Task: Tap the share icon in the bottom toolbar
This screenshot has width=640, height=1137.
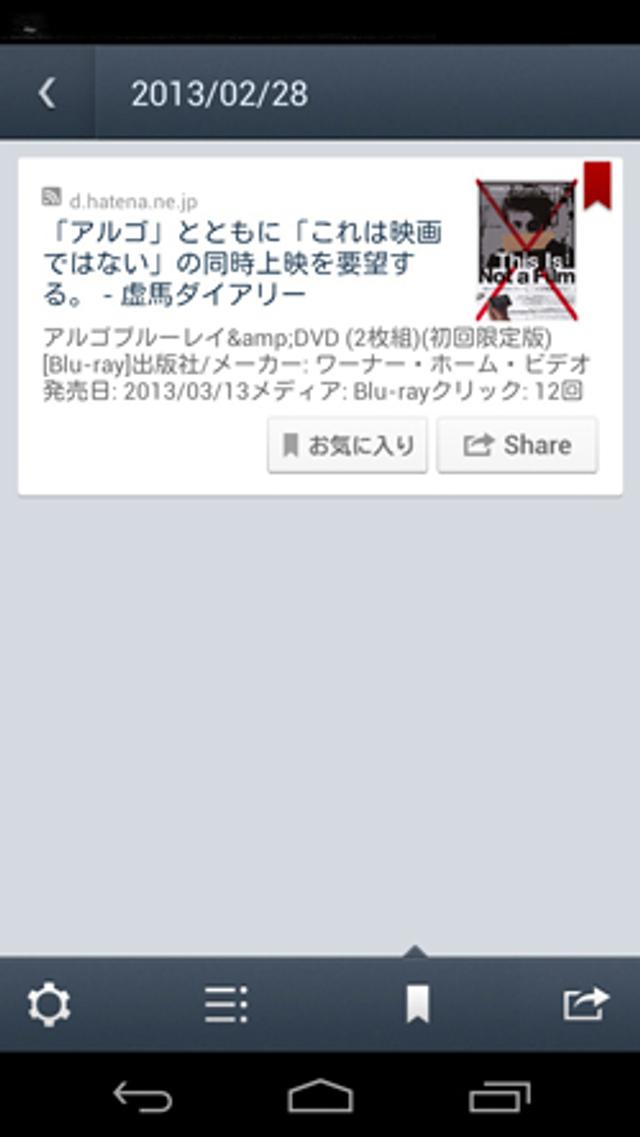Action: (585, 1004)
